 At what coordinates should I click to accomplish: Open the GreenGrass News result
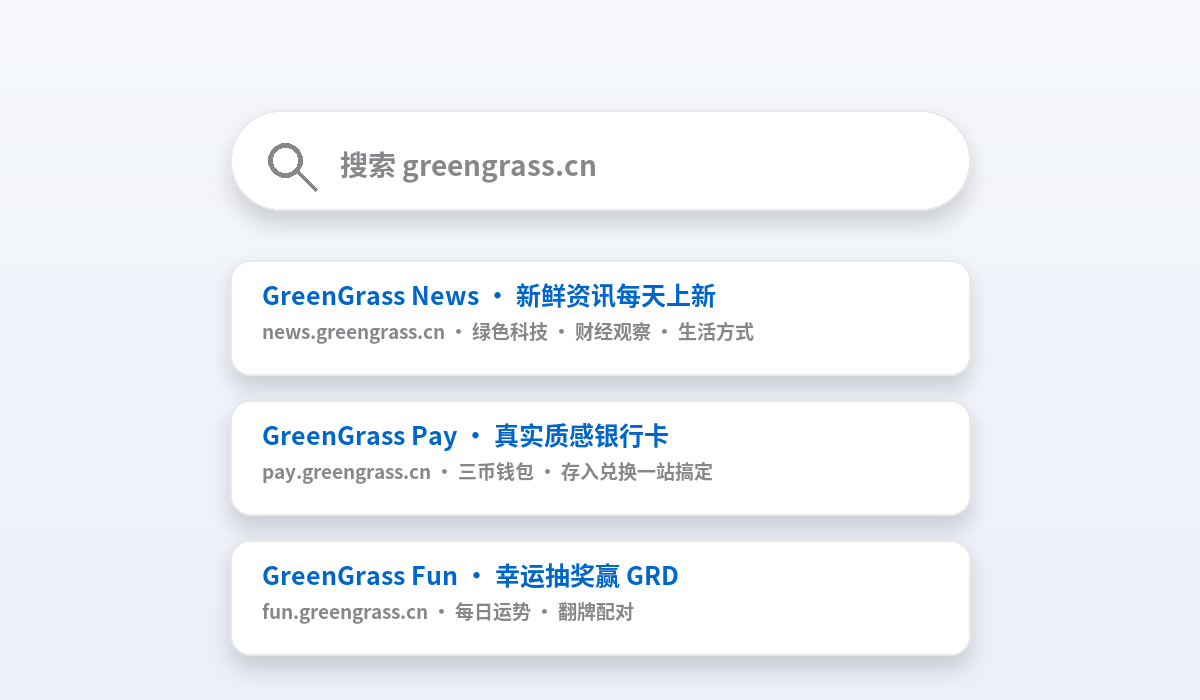[600, 318]
